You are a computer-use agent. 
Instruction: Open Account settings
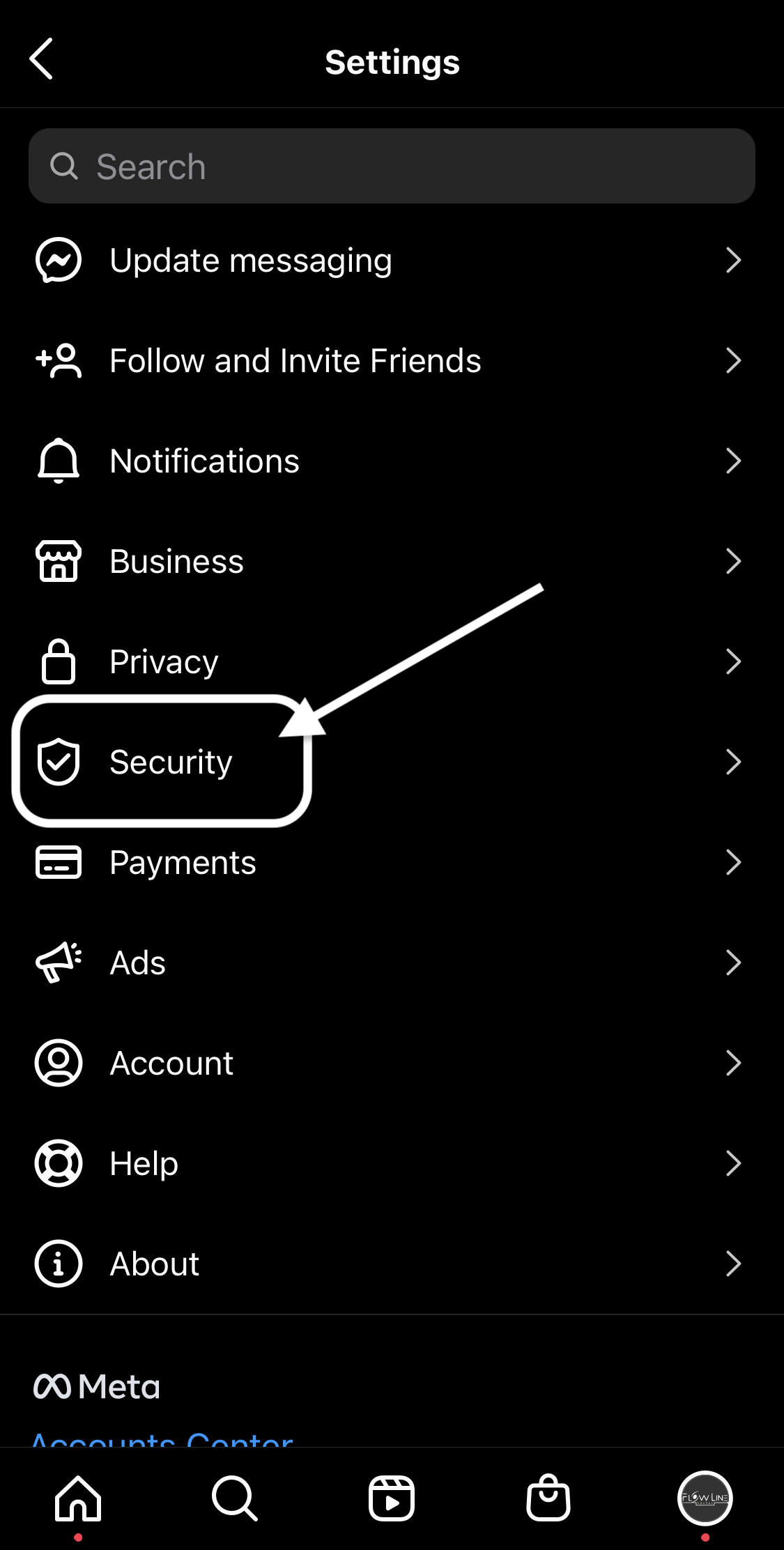pyautogui.click(x=392, y=1064)
